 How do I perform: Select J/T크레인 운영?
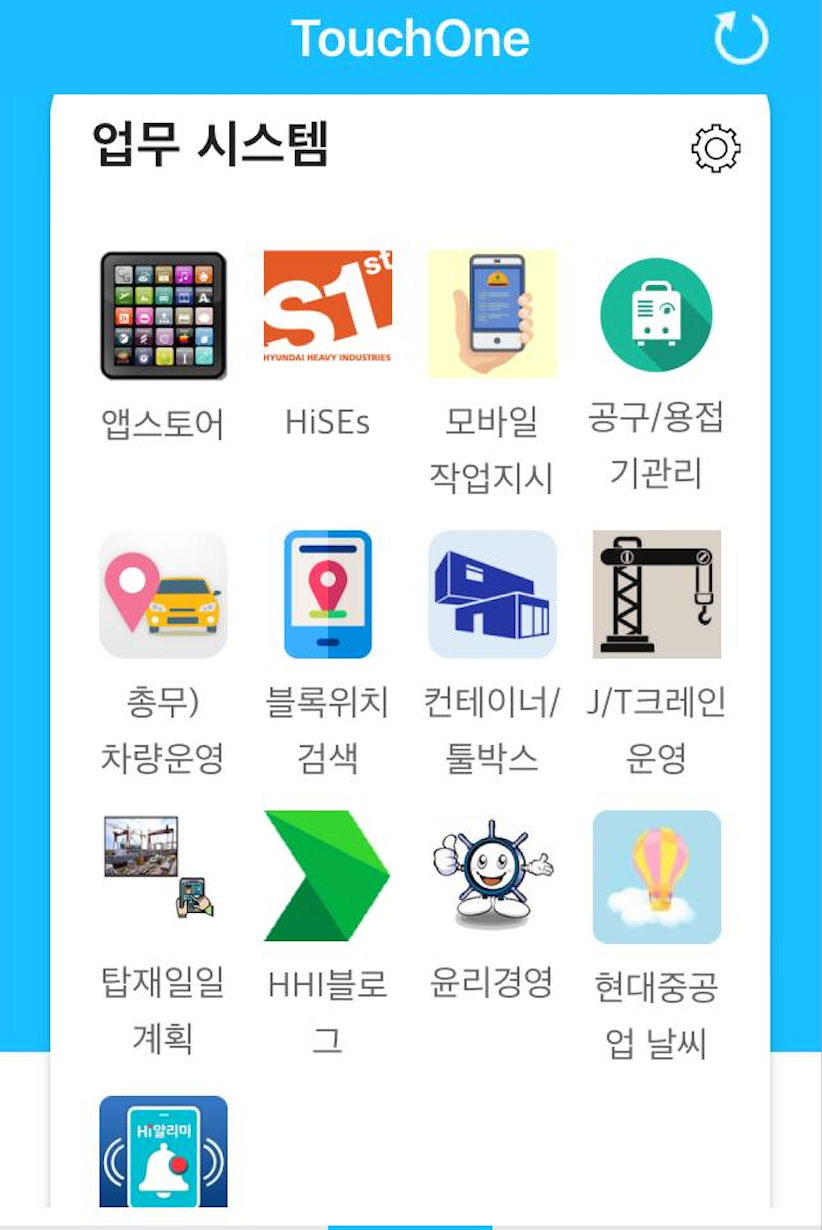point(656,594)
